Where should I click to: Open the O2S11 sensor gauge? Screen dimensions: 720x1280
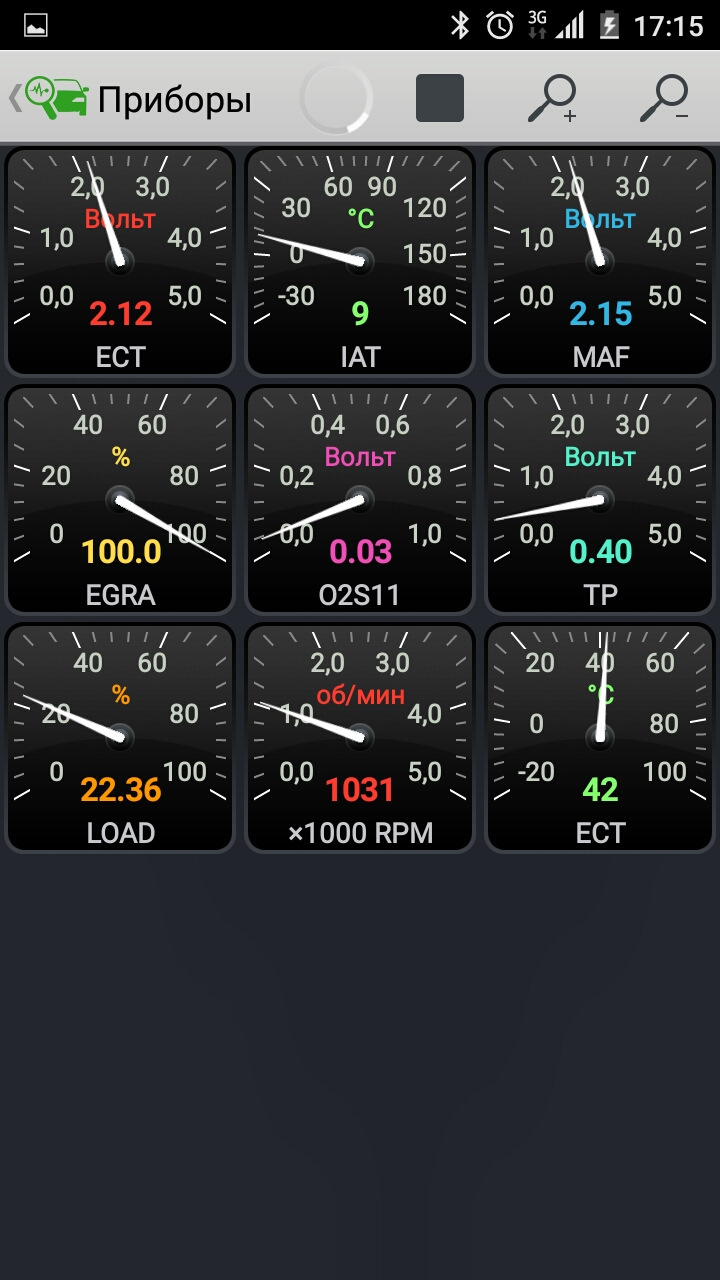pos(360,500)
